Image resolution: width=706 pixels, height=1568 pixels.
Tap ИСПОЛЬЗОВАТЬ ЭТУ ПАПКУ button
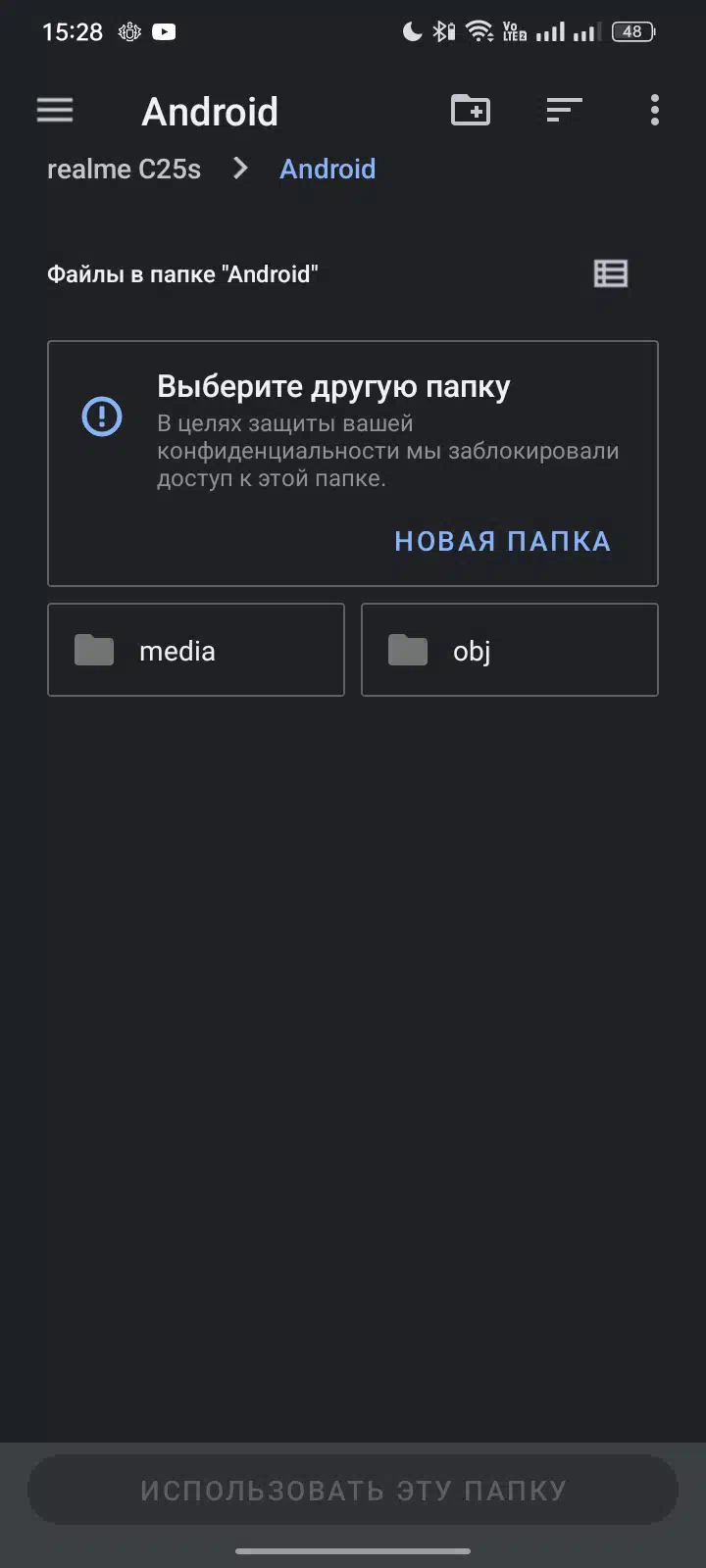point(353,1491)
